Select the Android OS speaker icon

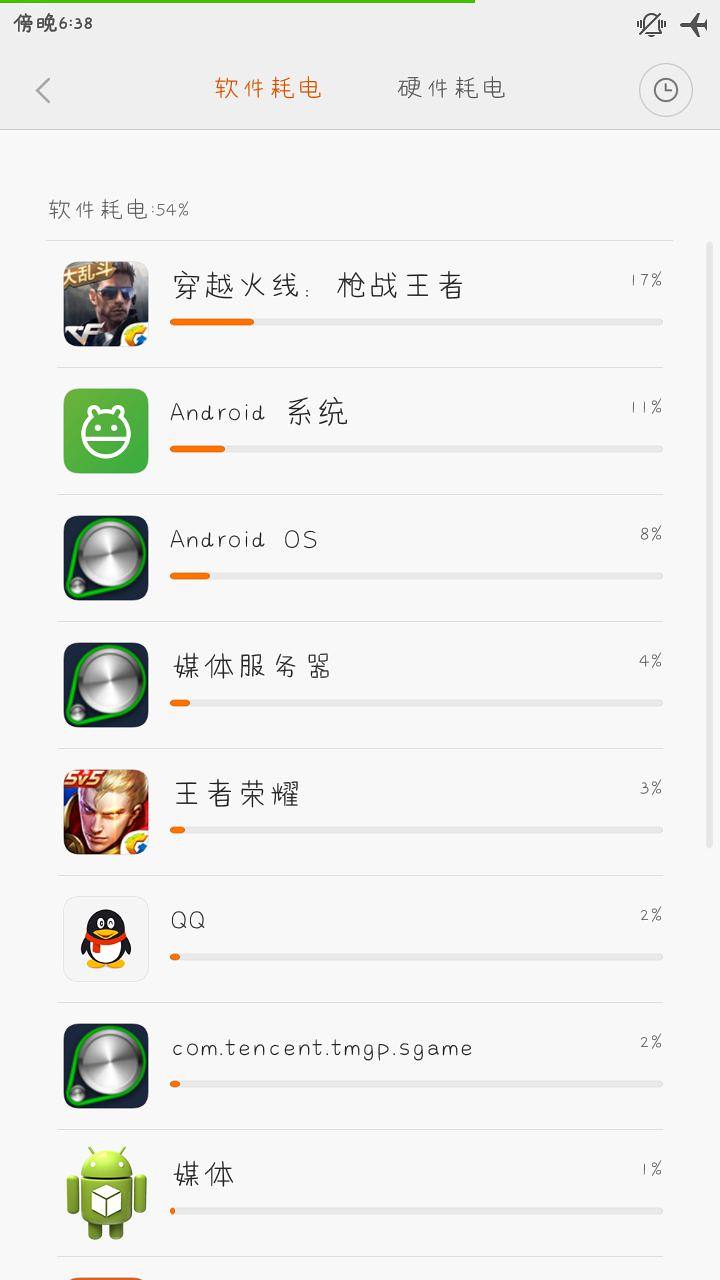pyautogui.click(x=105, y=558)
